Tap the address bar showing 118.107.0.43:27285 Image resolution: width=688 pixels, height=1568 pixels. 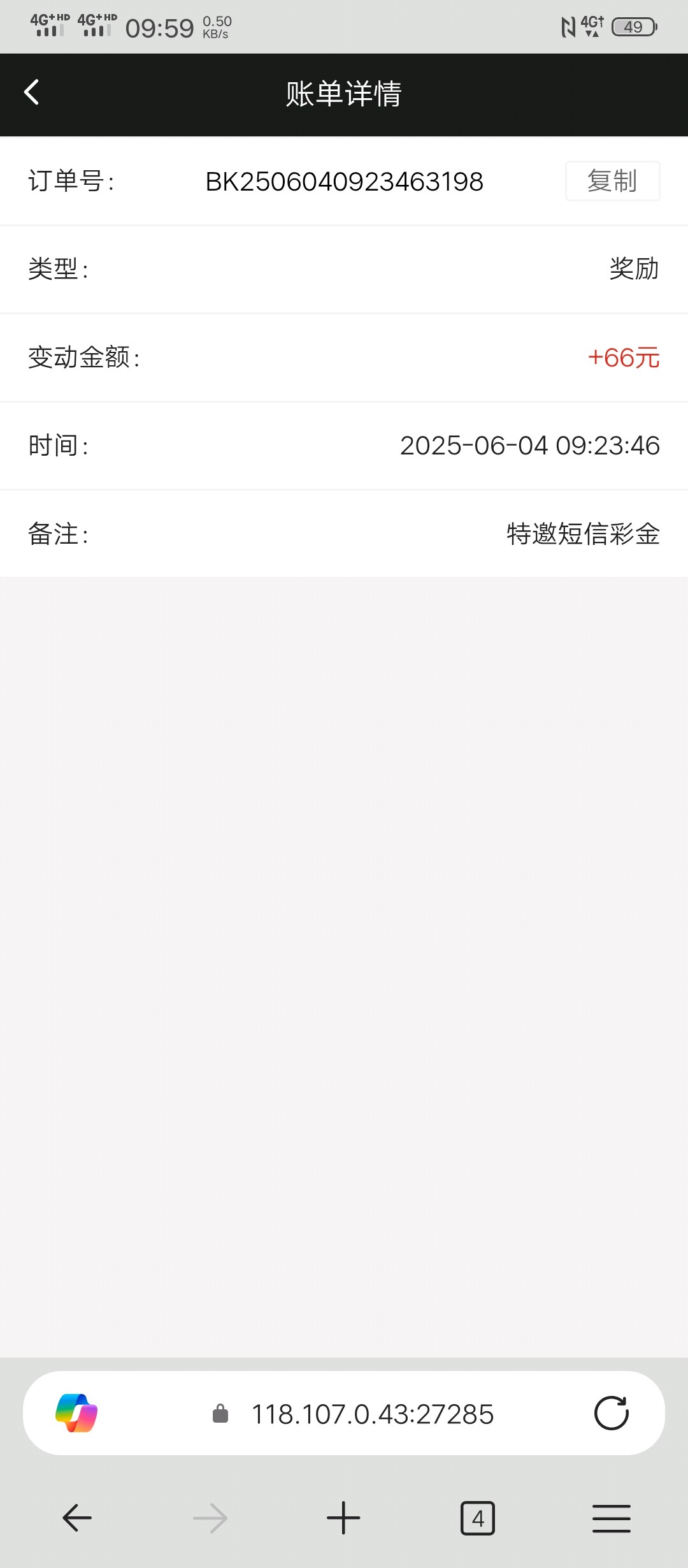[352, 1414]
